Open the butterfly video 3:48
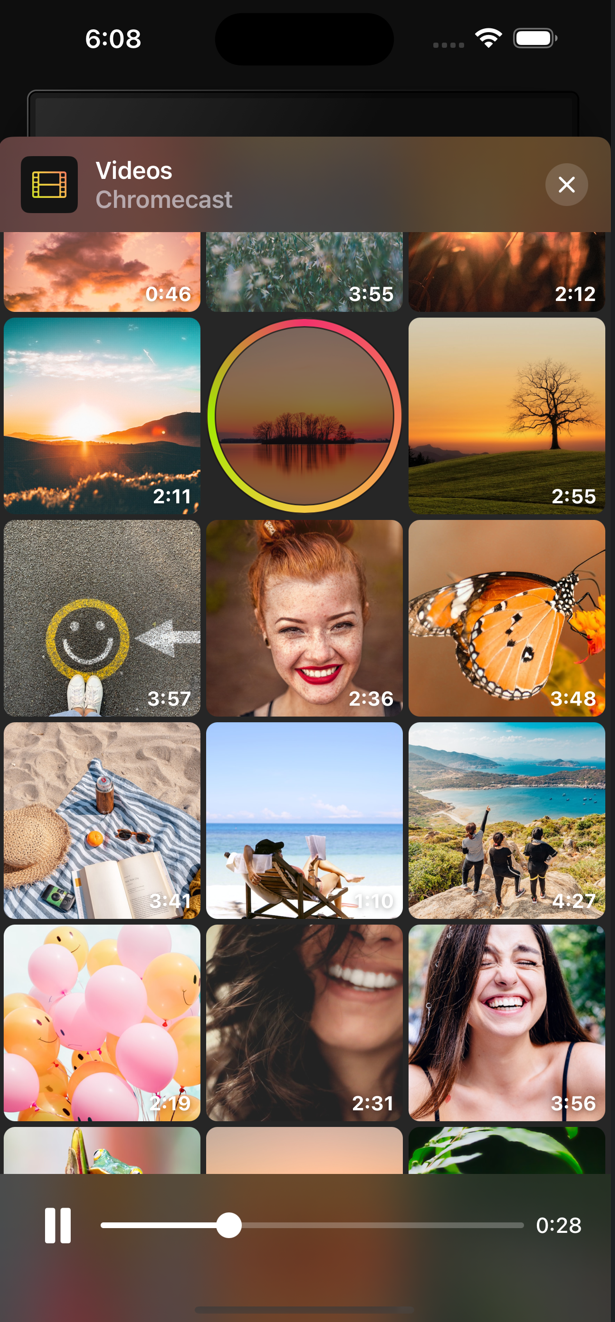Screen dimensions: 615x1322 pyautogui.click(x=507, y=618)
